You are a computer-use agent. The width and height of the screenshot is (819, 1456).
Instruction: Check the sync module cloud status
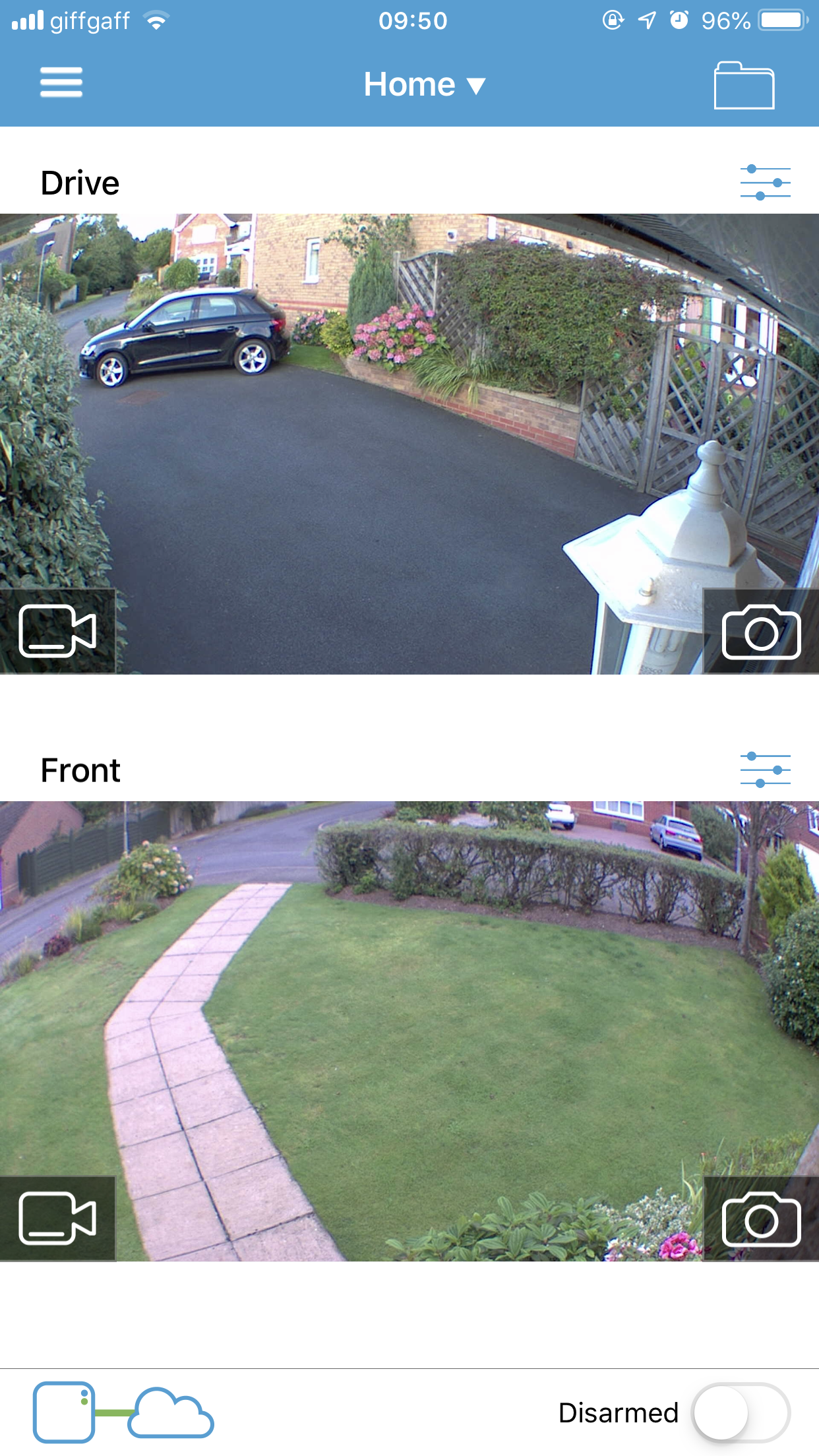(x=123, y=1412)
